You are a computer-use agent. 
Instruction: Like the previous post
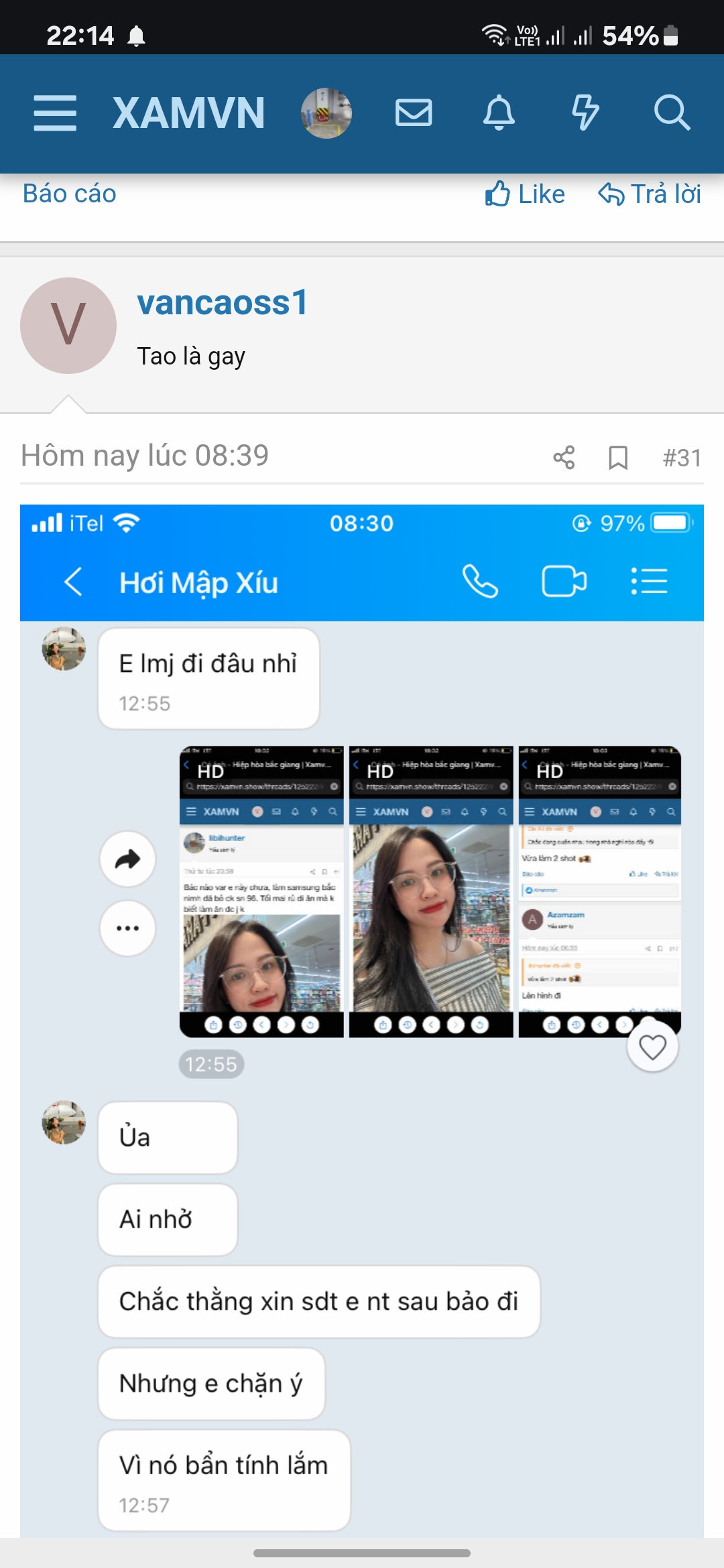coord(524,194)
